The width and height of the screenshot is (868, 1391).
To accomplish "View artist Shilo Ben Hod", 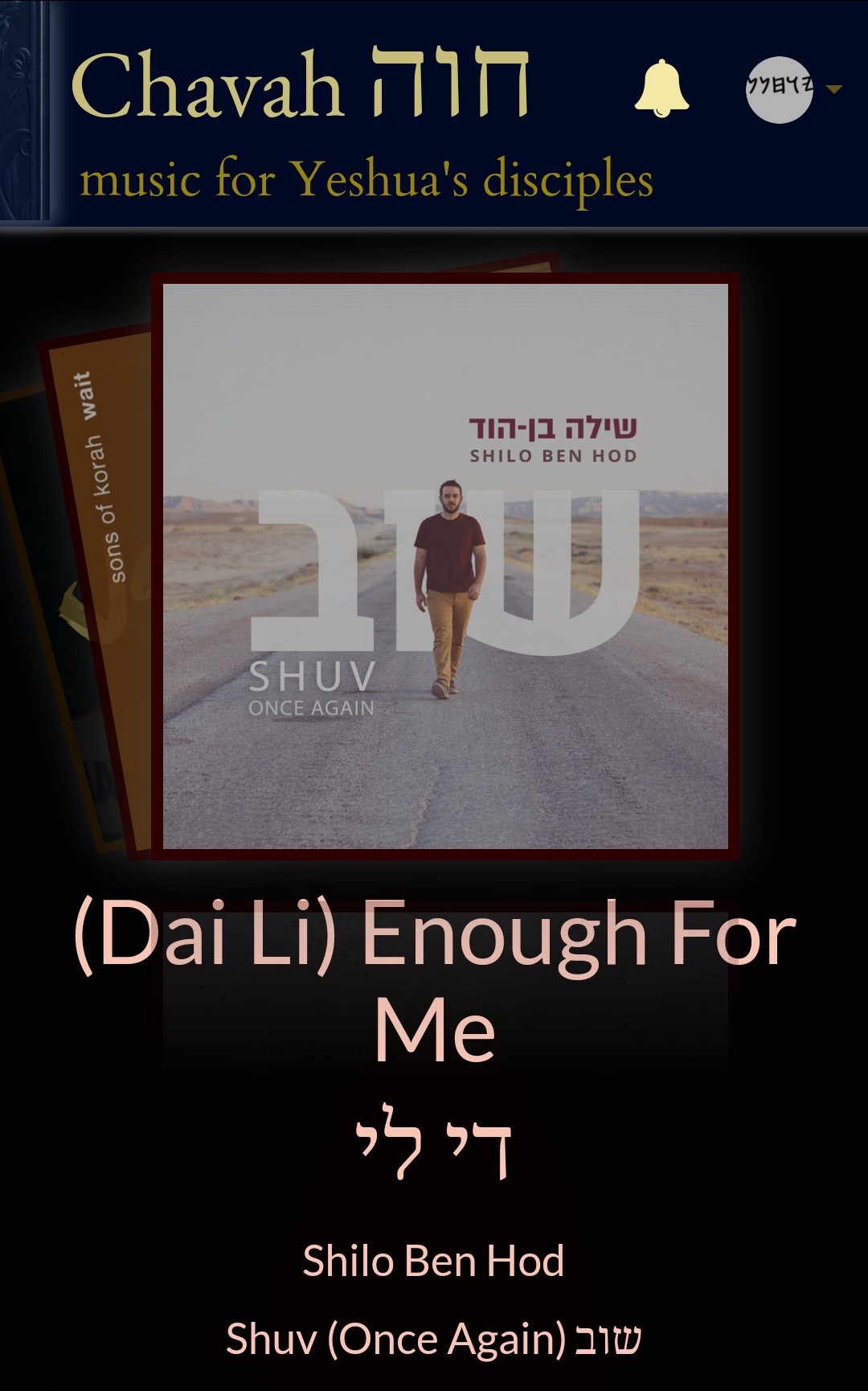I will 434,1261.
